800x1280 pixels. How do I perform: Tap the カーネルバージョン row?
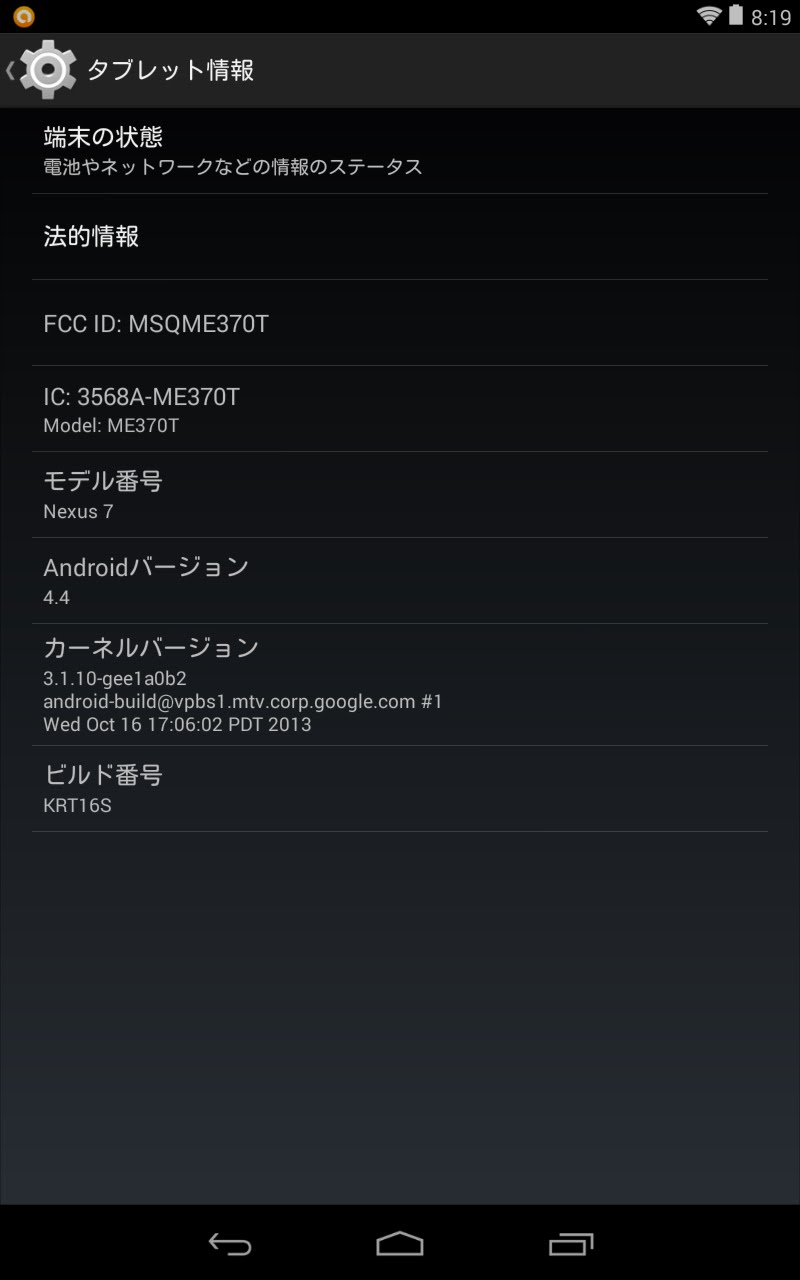400,685
